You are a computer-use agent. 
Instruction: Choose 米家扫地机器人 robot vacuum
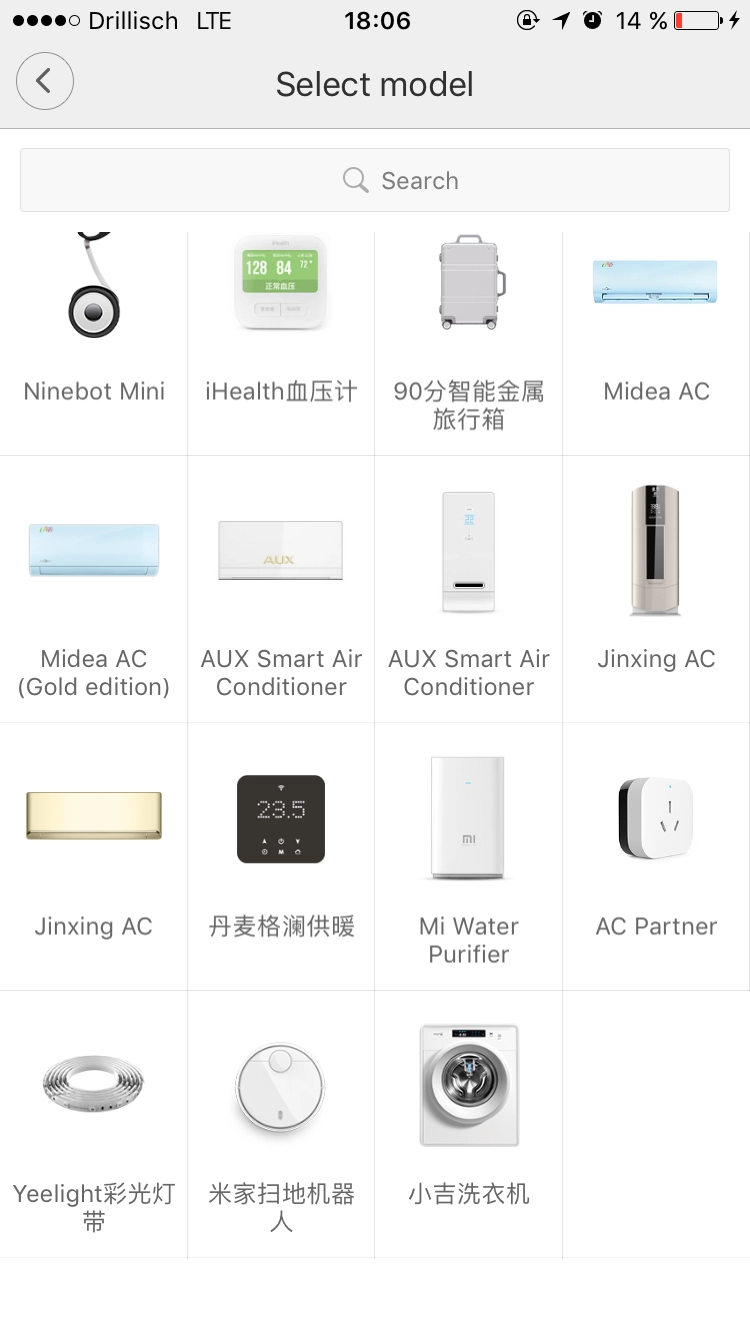(x=281, y=1124)
